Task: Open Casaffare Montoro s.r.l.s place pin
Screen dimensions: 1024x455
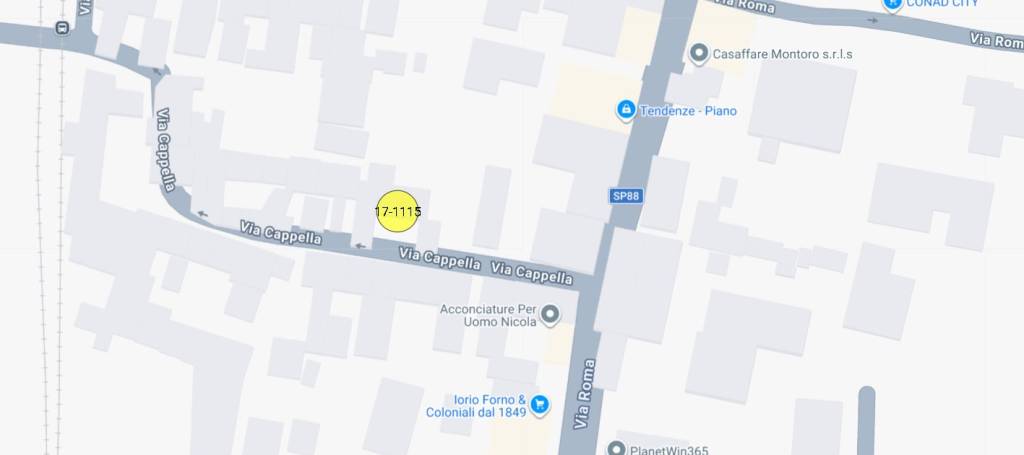Action: click(x=699, y=54)
